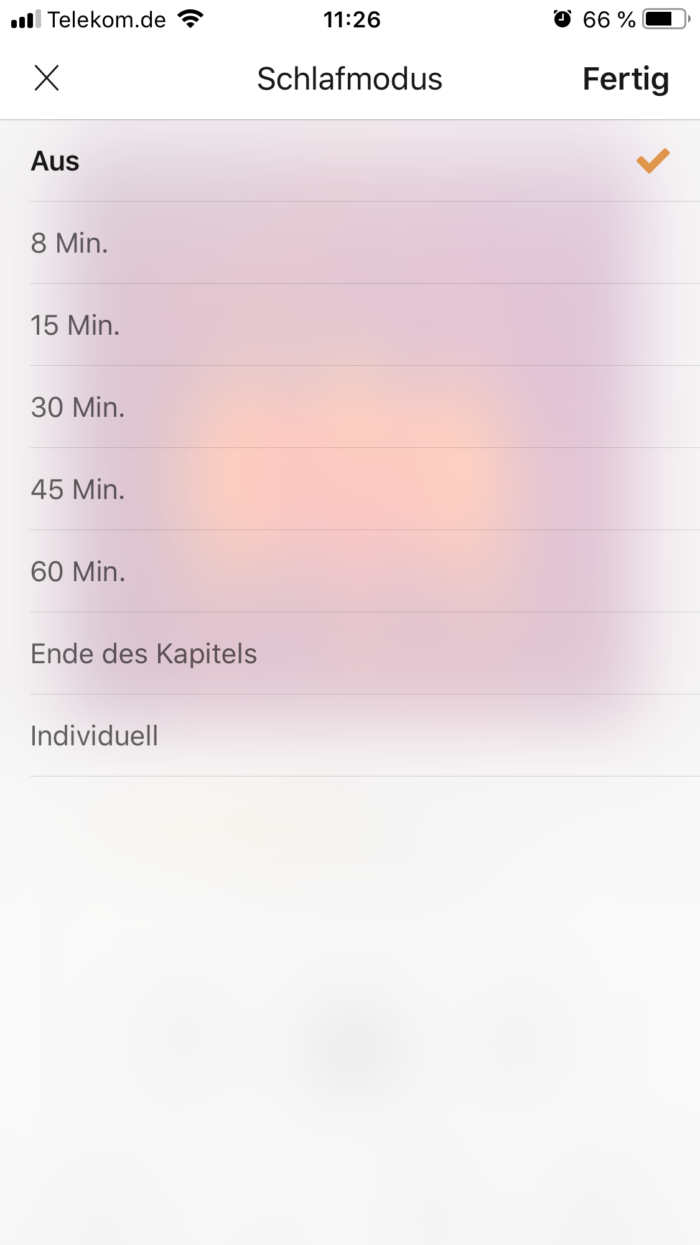Open the Individuell timer option
This screenshot has height=1245, width=700.
[350, 736]
